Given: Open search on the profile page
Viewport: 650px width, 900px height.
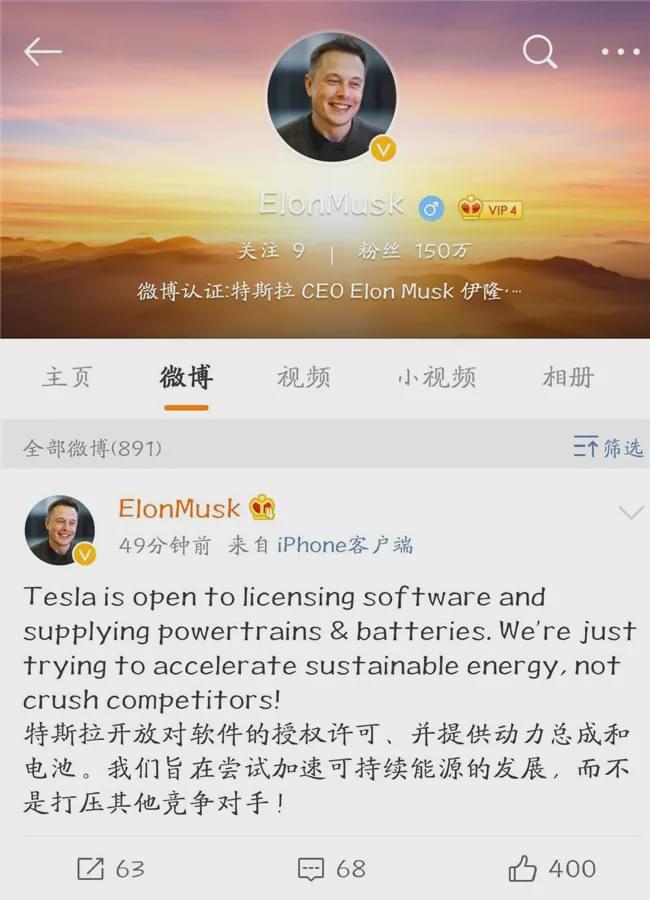Looking at the screenshot, I should [539, 52].
